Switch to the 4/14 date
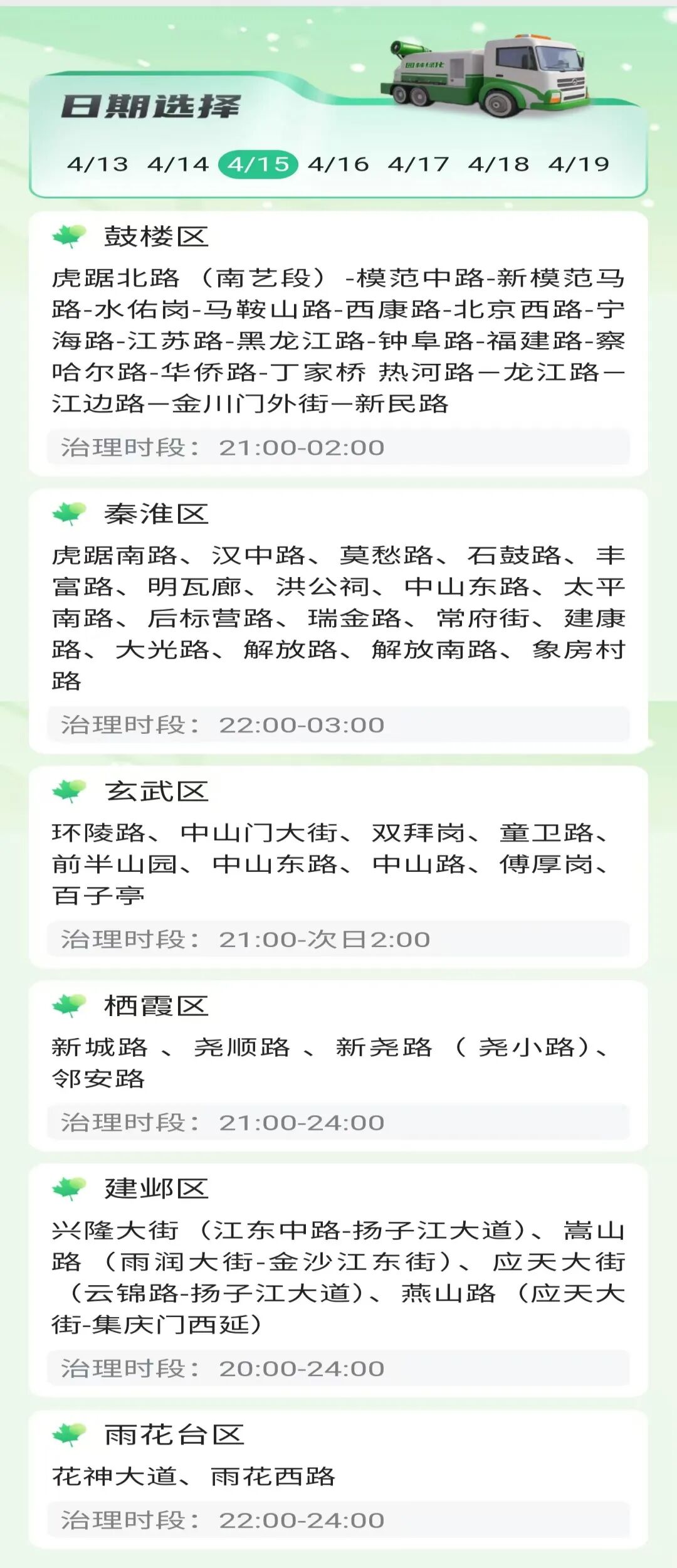The width and height of the screenshot is (677, 1568). click(178, 164)
